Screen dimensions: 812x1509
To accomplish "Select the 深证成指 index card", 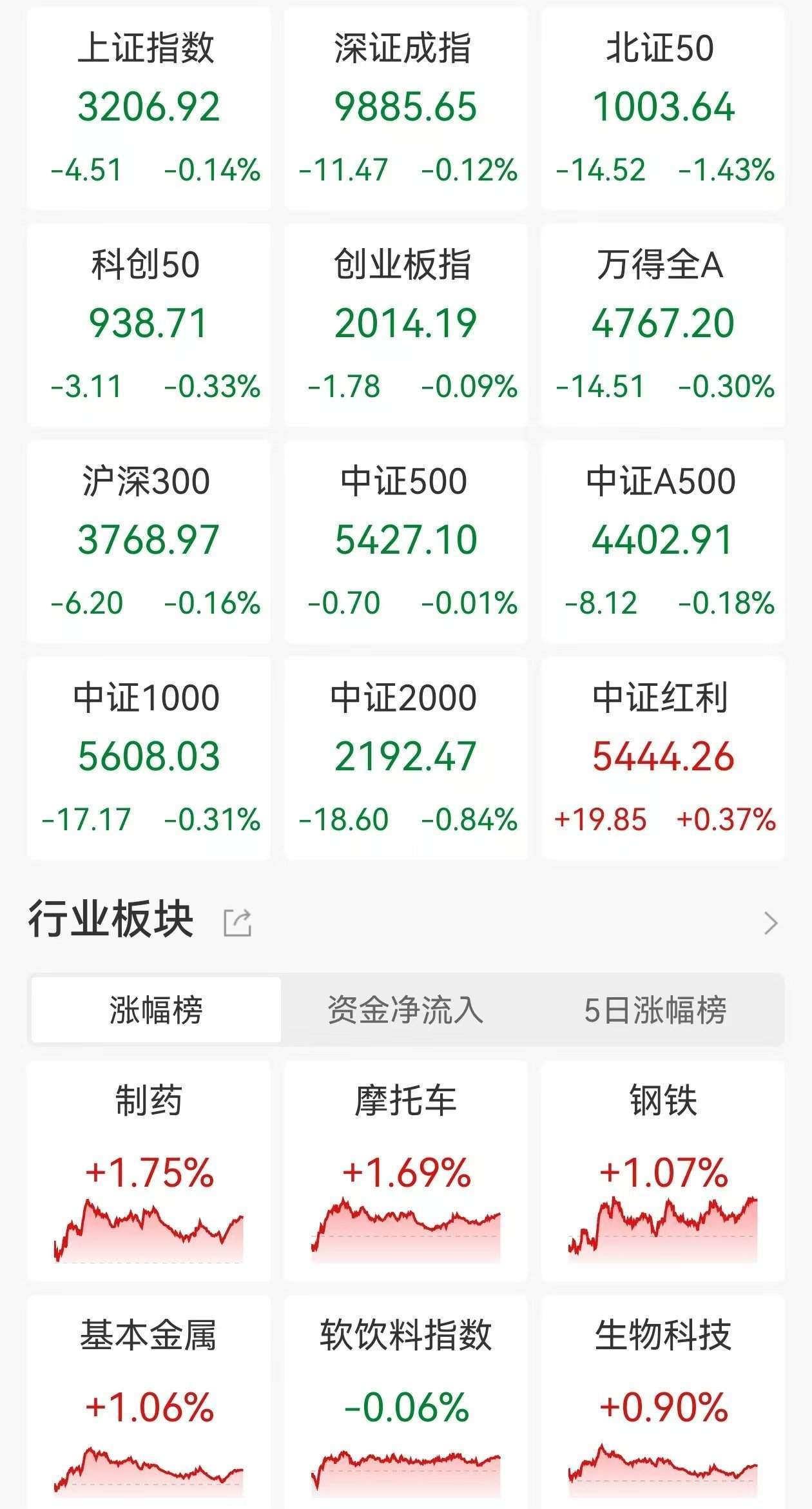I will point(406,106).
